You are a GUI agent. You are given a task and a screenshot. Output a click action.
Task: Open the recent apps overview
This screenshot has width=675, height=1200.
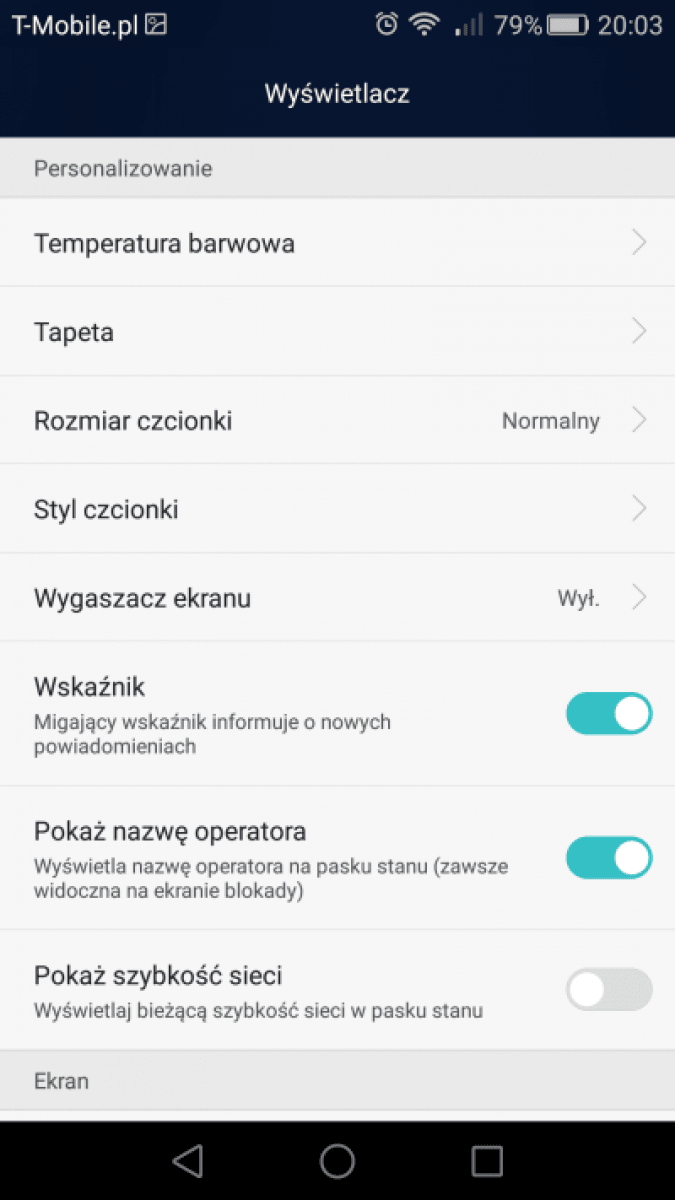point(487,1160)
